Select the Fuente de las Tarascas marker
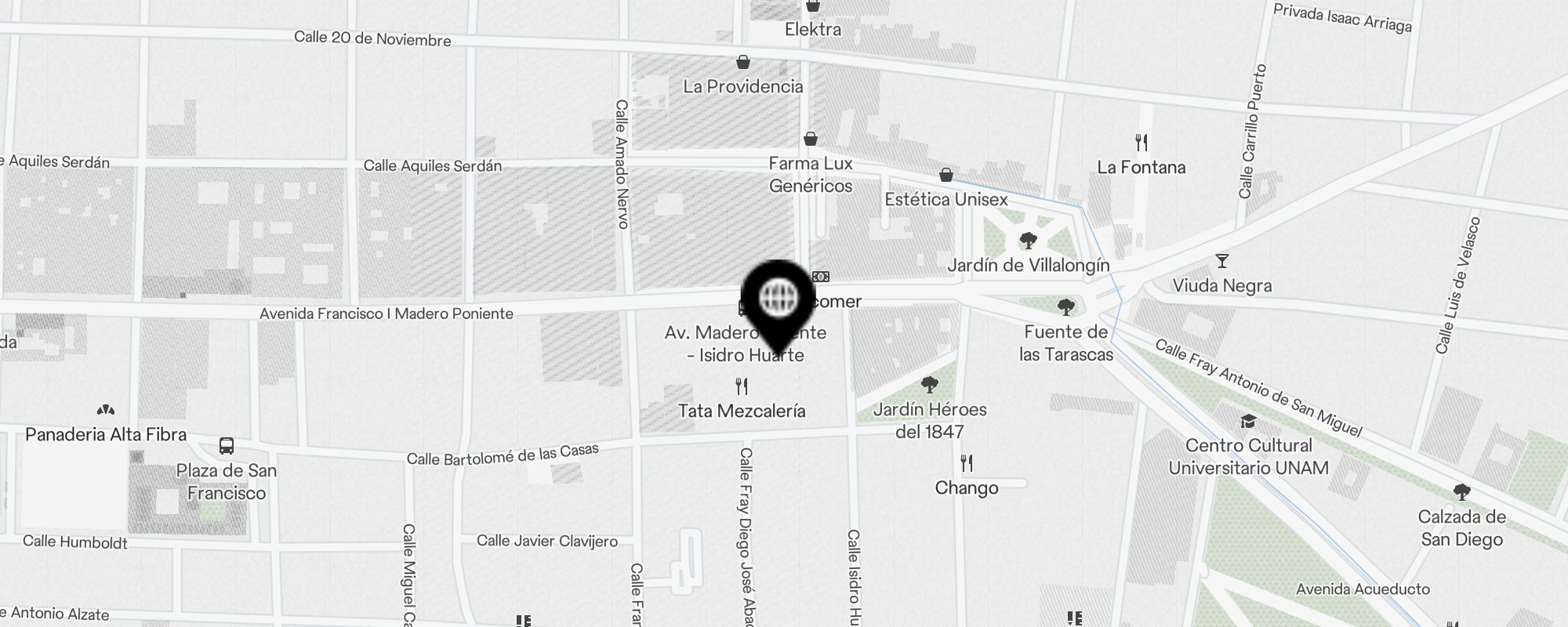Viewport: 1568px width, 627px height. (1065, 306)
